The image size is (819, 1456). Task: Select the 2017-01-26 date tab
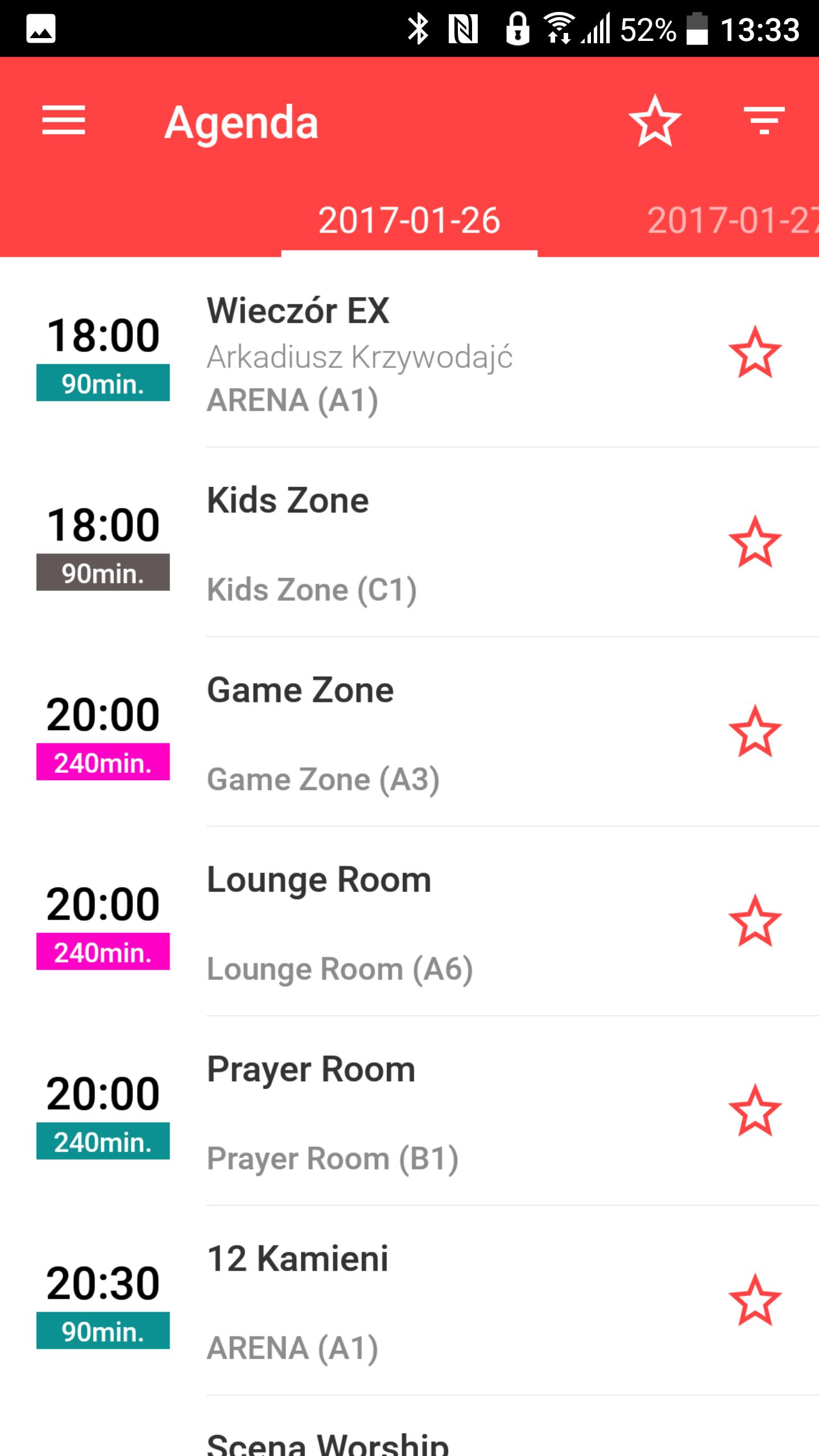[409, 221]
